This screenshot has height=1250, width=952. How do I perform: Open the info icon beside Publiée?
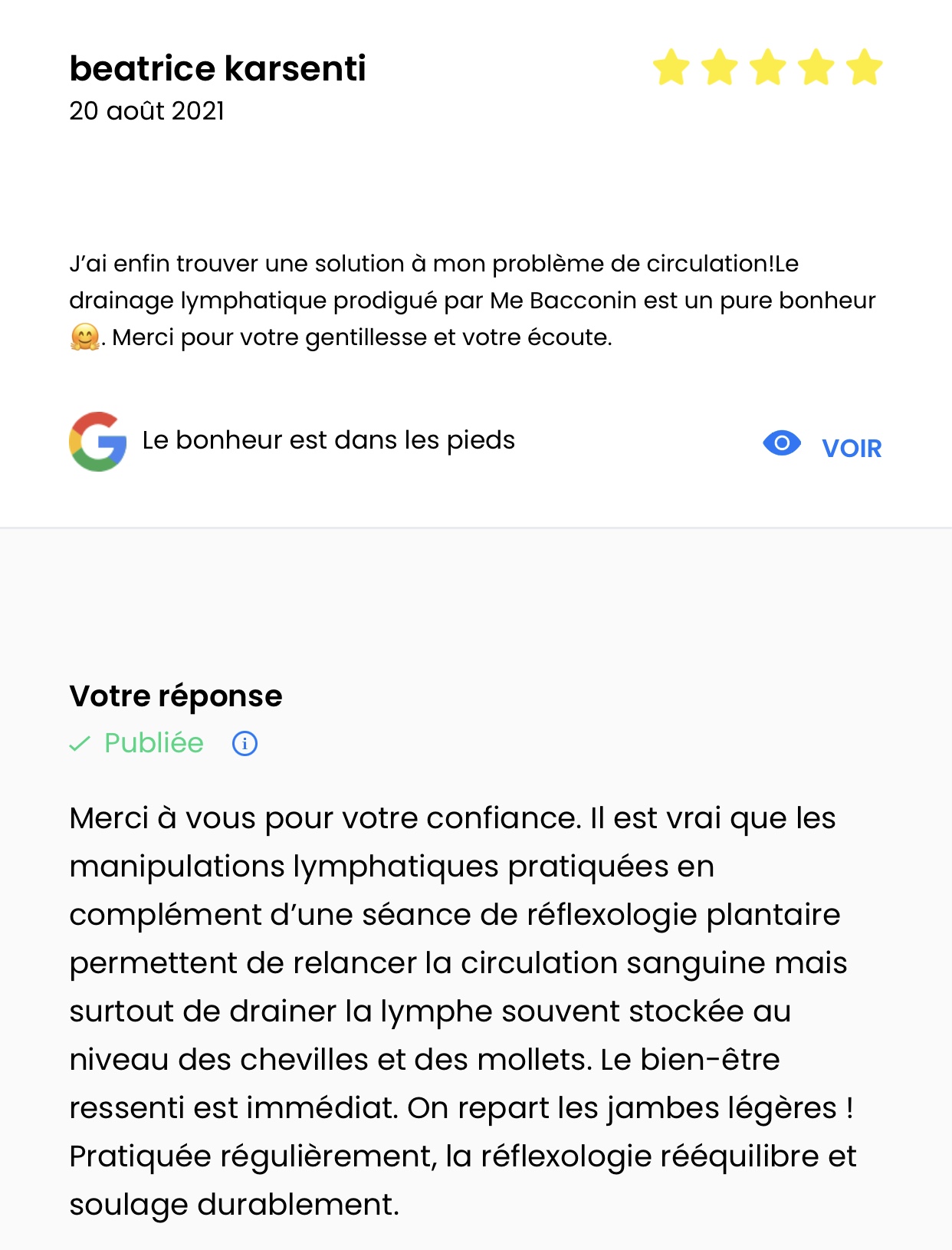click(x=245, y=743)
